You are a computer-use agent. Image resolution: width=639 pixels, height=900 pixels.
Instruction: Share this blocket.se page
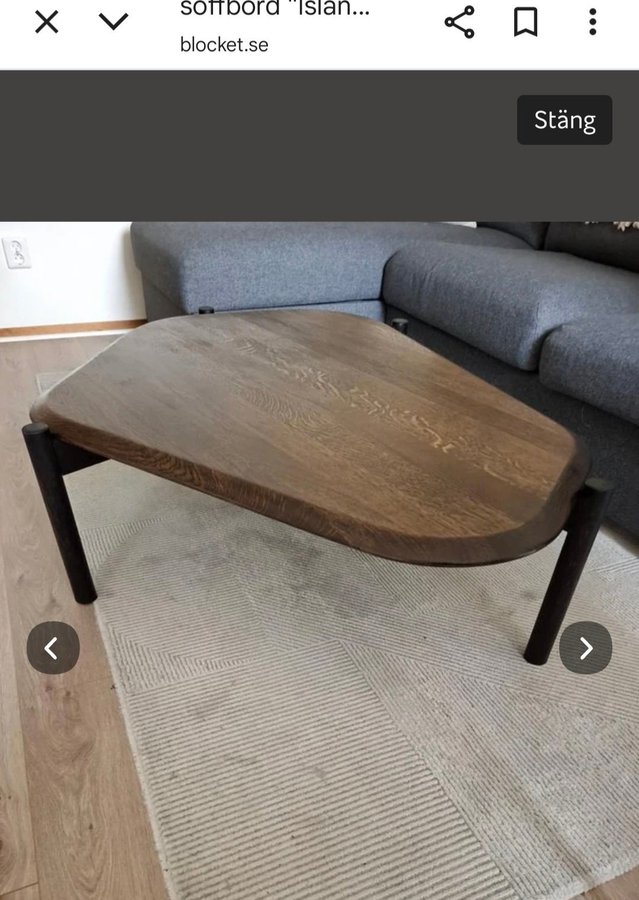tap(459, 22)
